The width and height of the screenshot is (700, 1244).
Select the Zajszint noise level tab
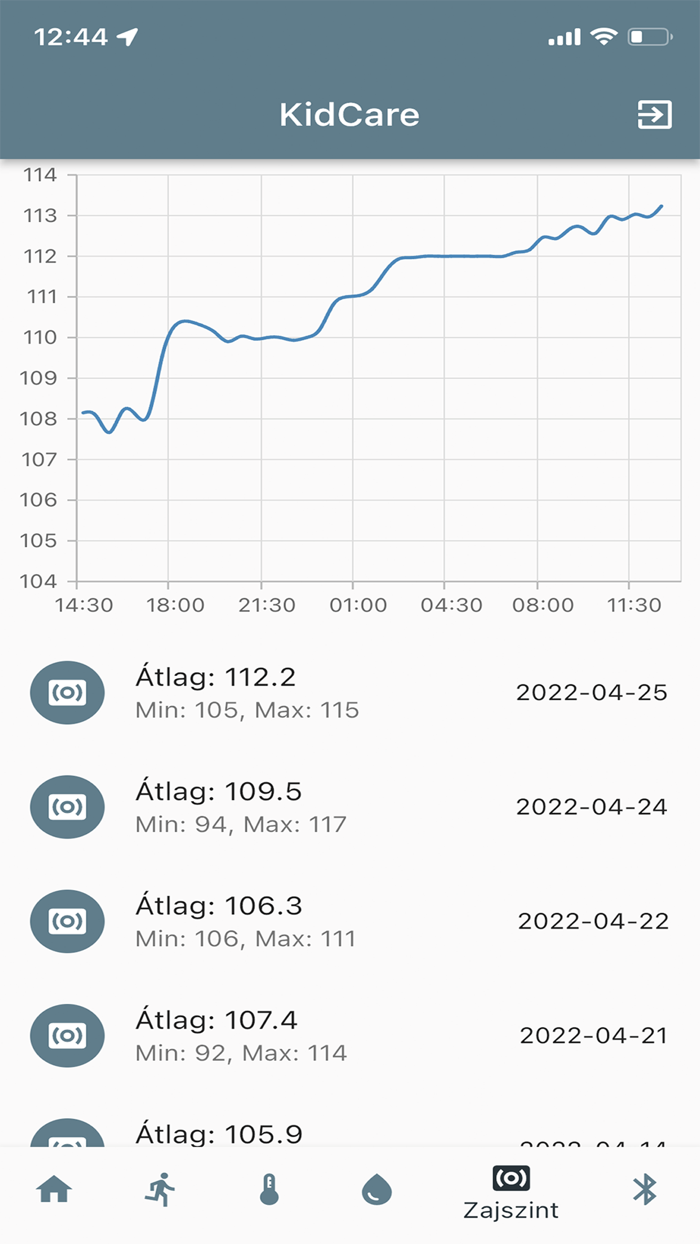click(x=511, y=1192)
